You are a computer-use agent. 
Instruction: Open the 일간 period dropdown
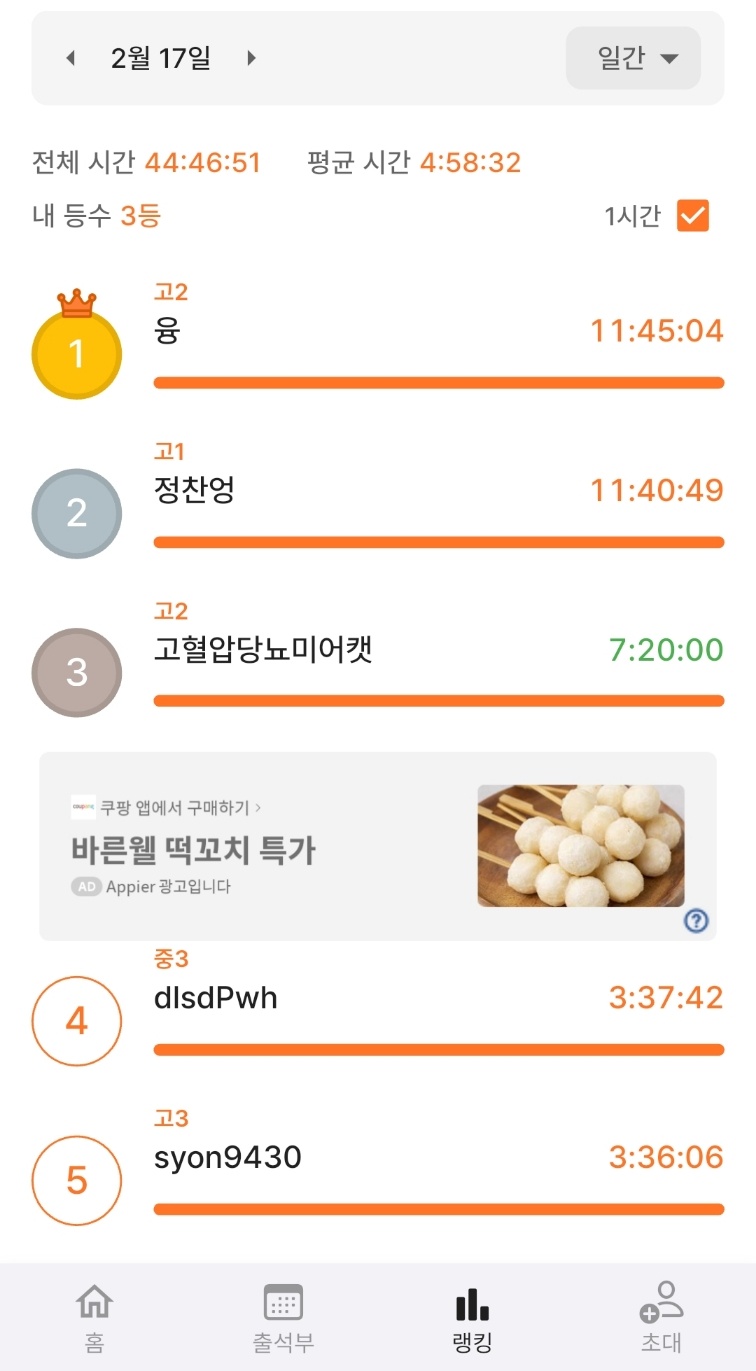click(x=633, y=58)
